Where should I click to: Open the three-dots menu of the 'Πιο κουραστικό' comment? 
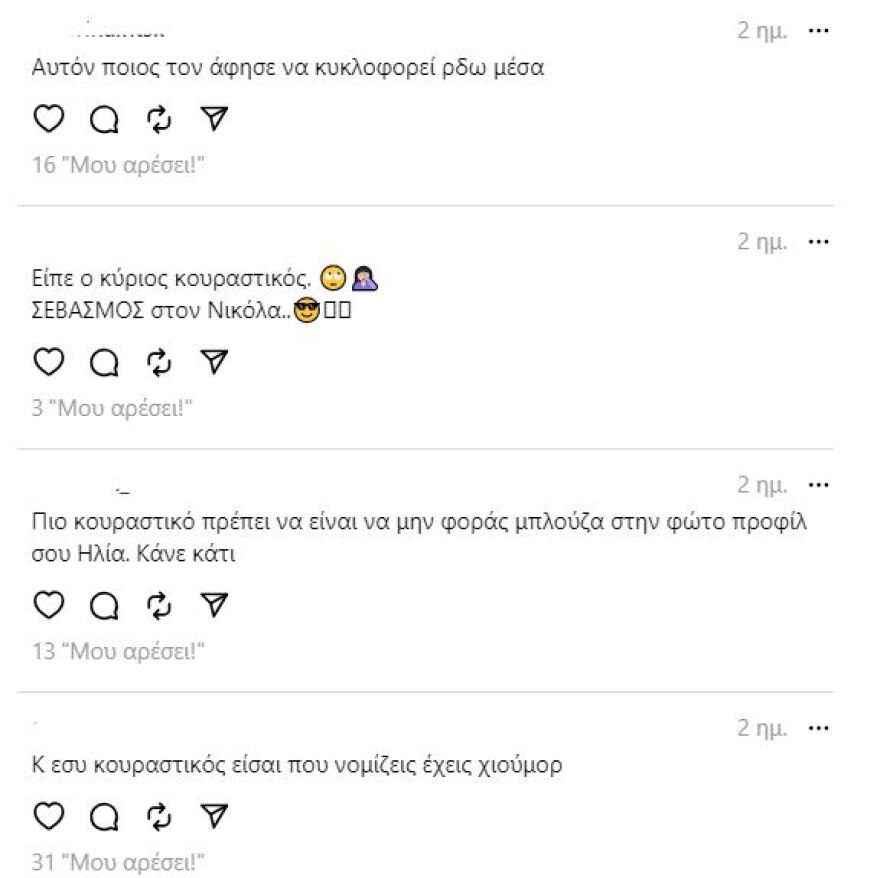[x=818, y=485]
